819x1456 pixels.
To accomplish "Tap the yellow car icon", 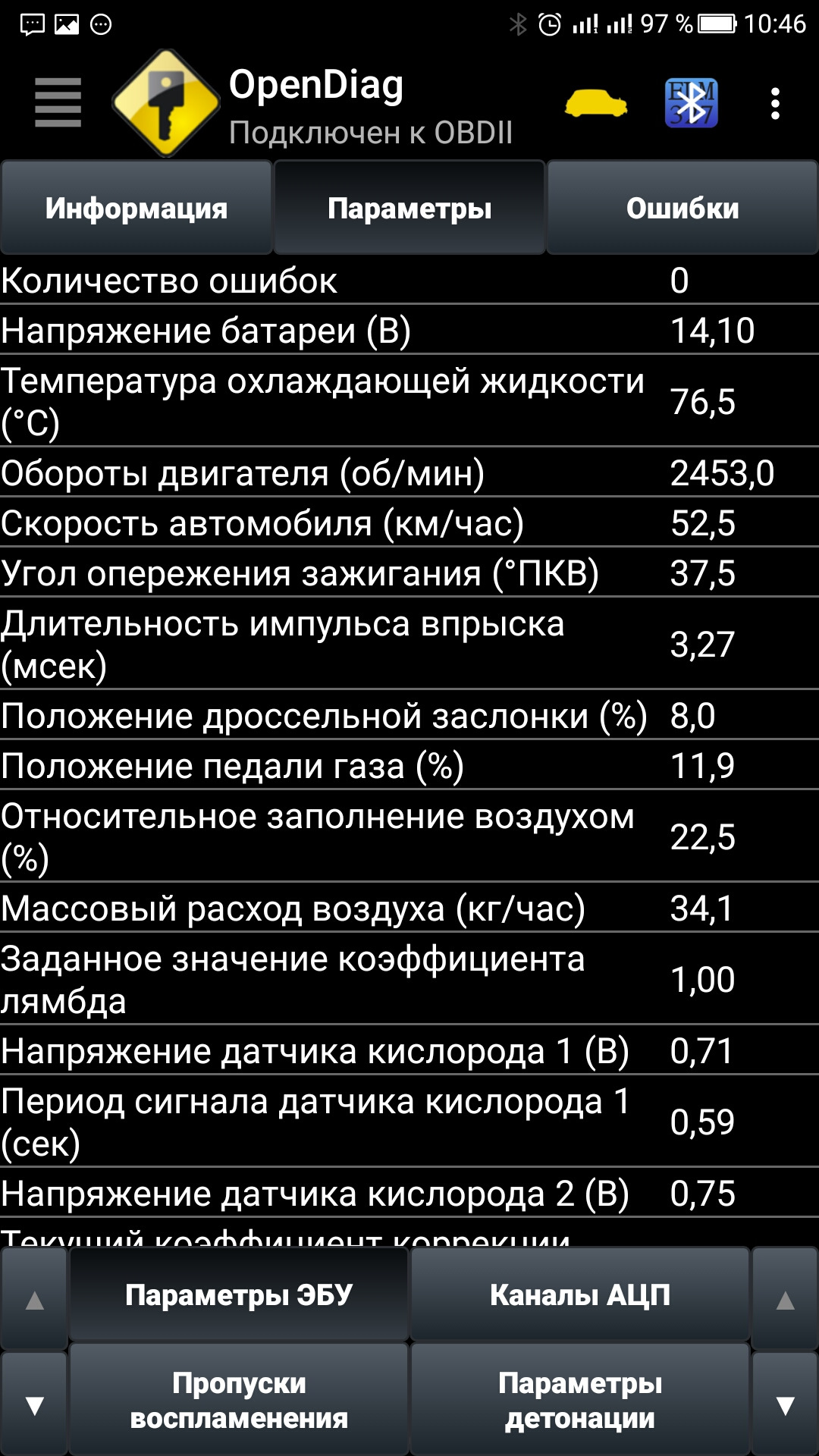I will coord(596,103).
